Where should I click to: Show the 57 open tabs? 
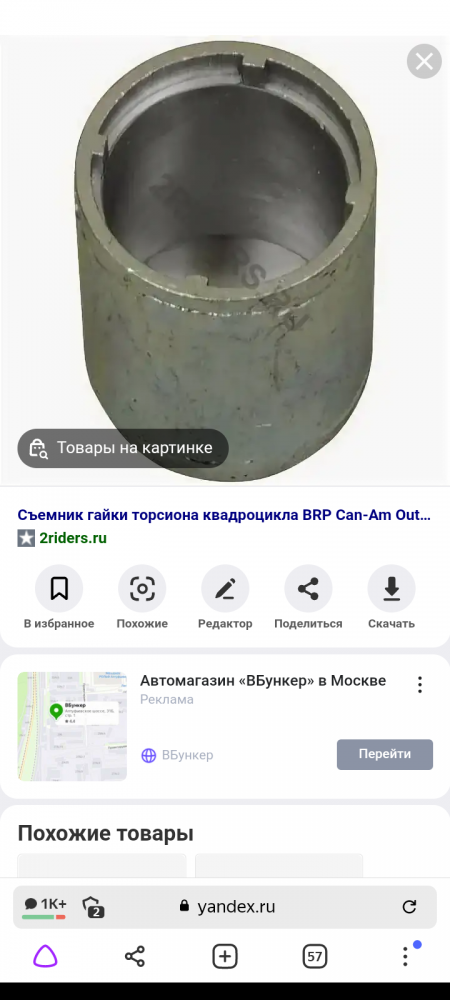coord(314,957)
